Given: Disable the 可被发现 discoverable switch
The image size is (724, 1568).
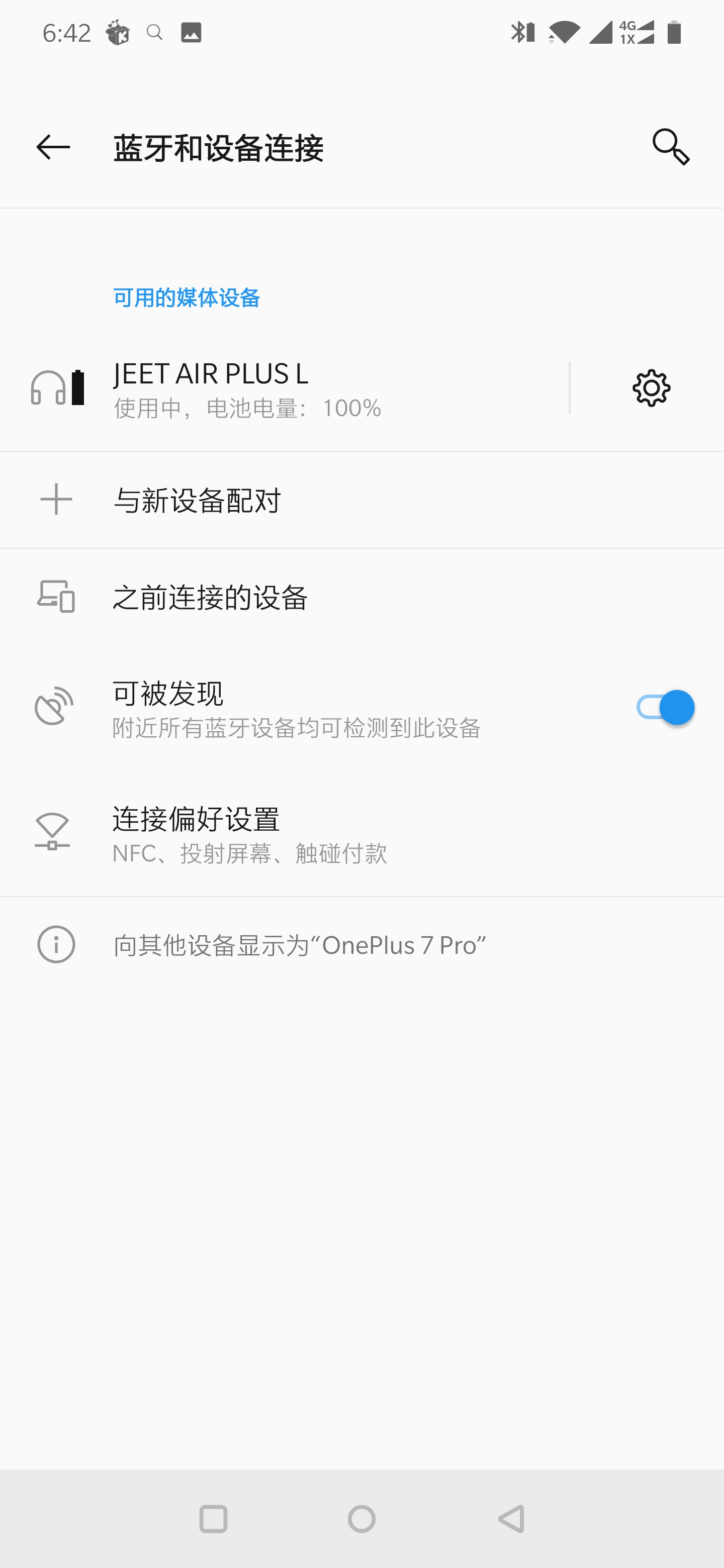Looking at the screenshot, I should 667,707.
